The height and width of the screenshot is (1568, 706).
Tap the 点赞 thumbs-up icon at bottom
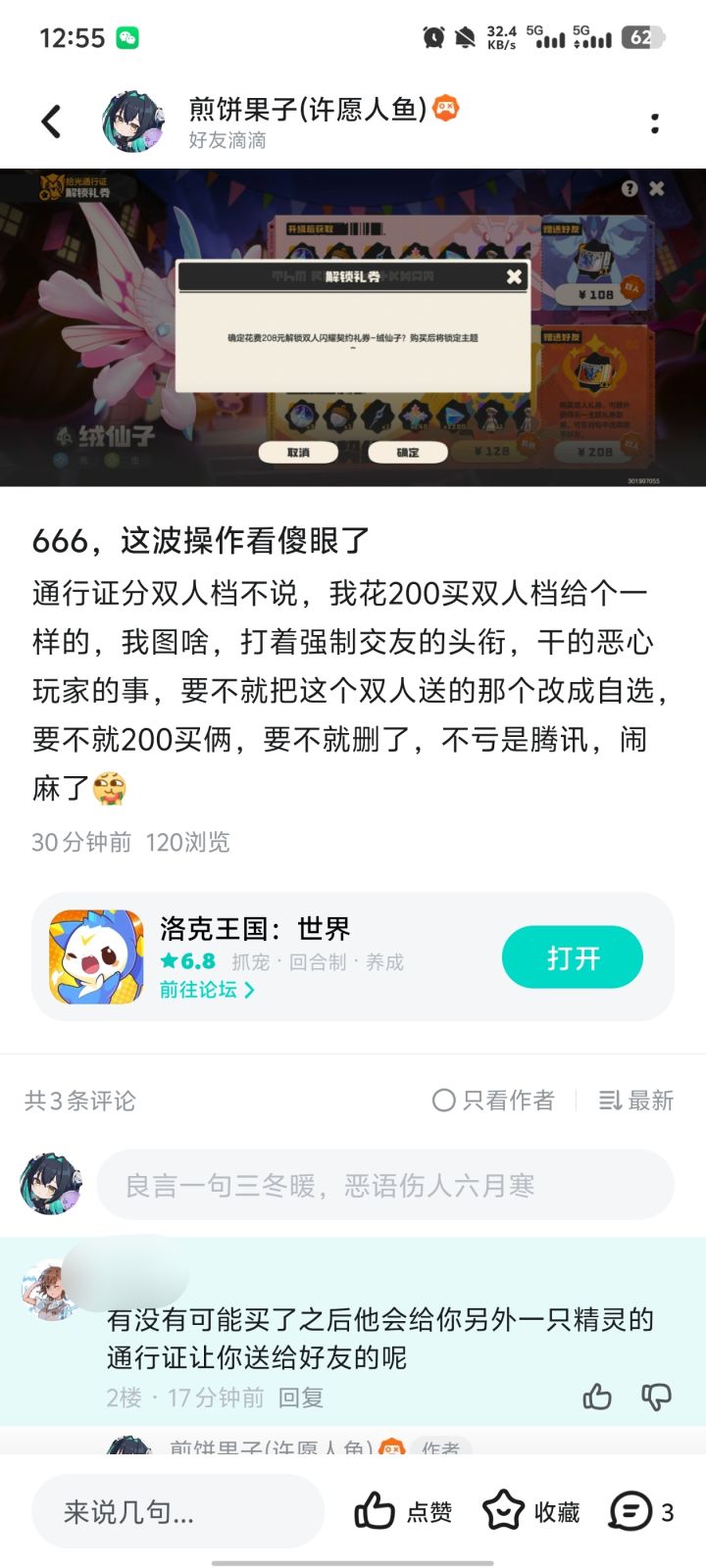[378, 1511]
